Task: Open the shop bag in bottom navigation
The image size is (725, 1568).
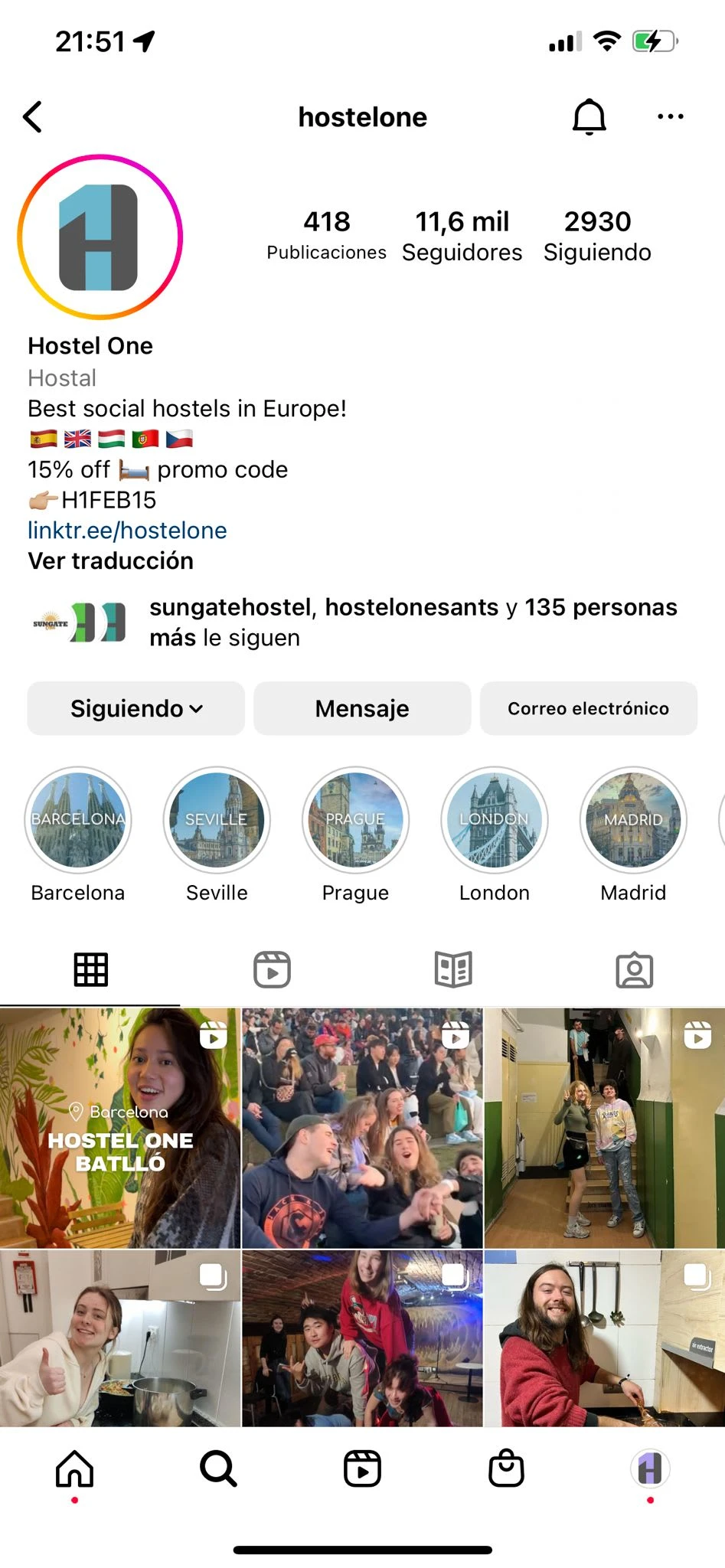Action: click(x=506, y=1468)
